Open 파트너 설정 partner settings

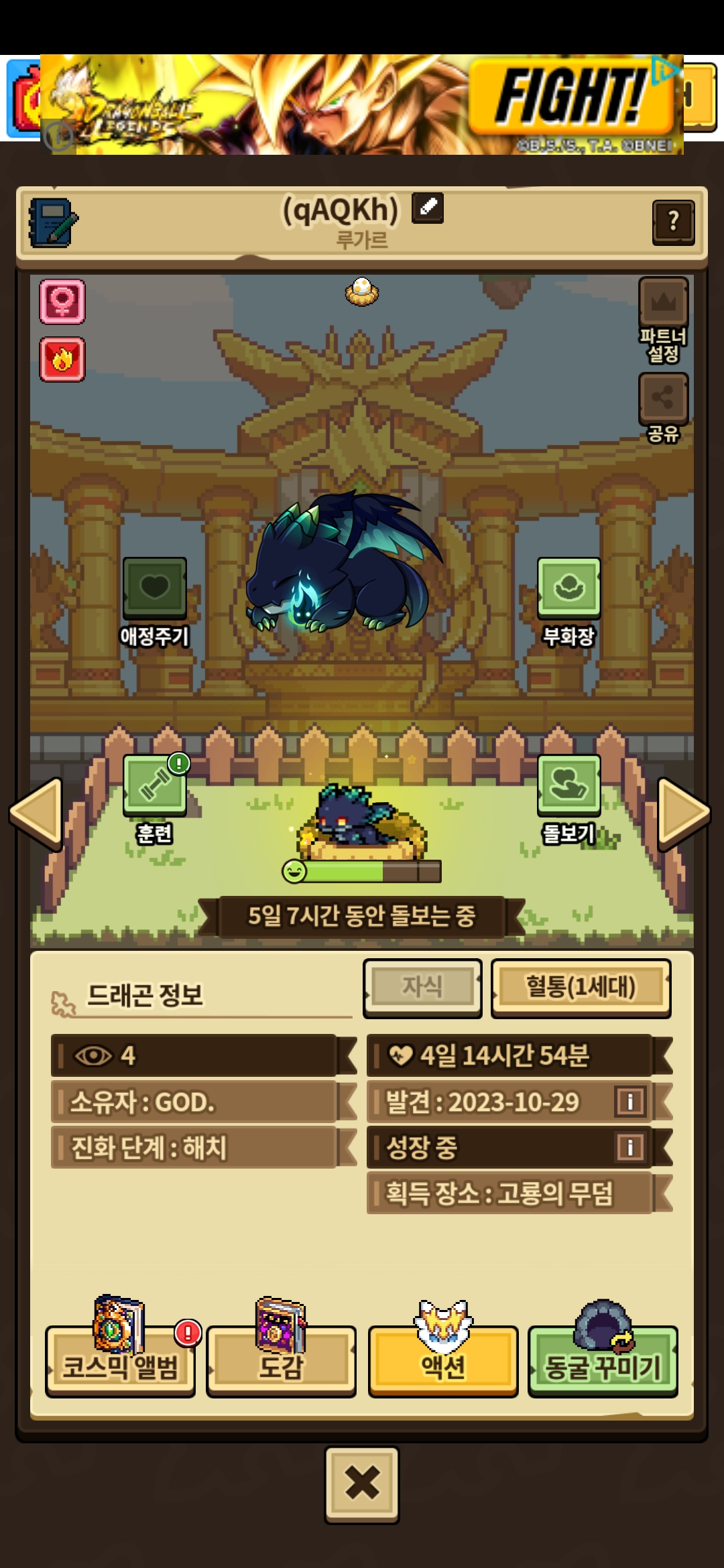(x=663, y=303)
